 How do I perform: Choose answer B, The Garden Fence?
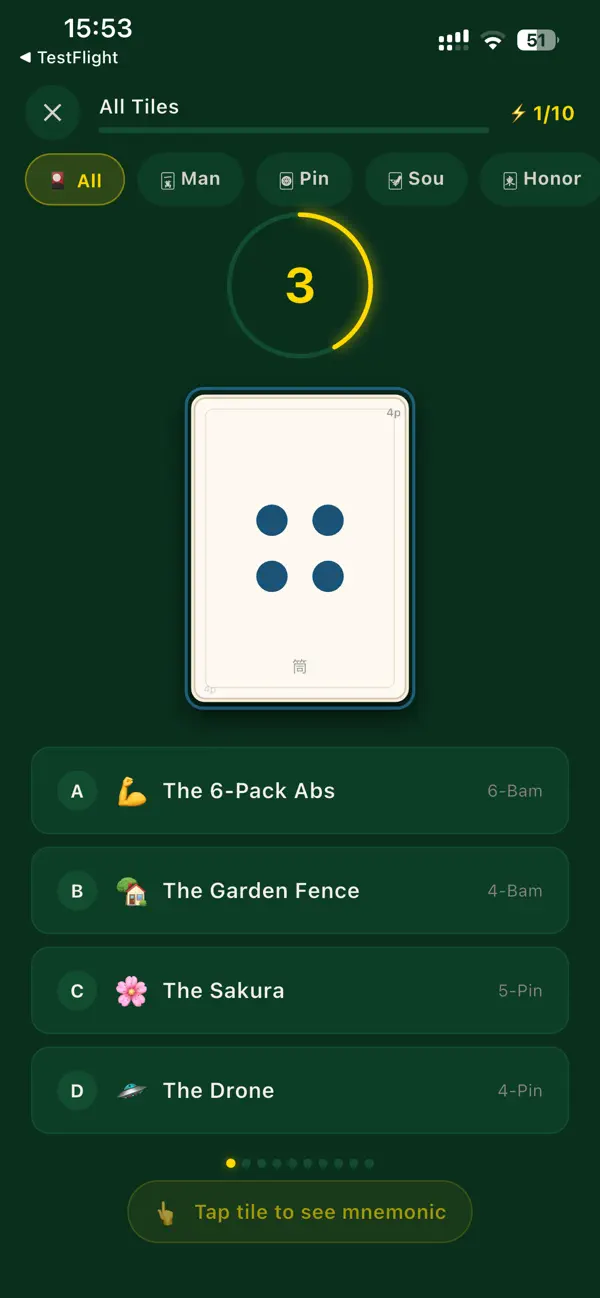(300, 891)
